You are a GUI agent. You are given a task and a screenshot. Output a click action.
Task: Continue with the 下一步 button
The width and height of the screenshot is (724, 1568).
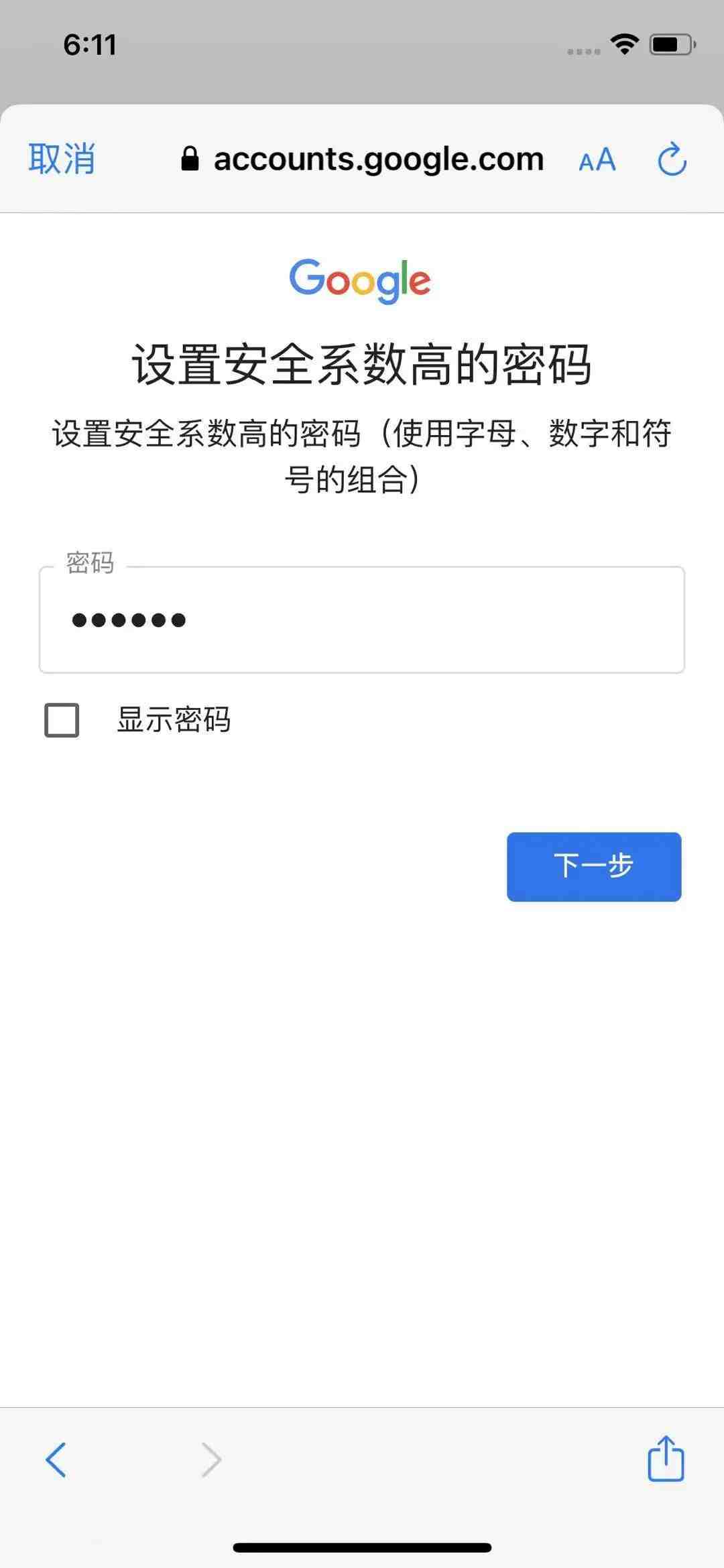pyautogui.click(x=594, y=866)
